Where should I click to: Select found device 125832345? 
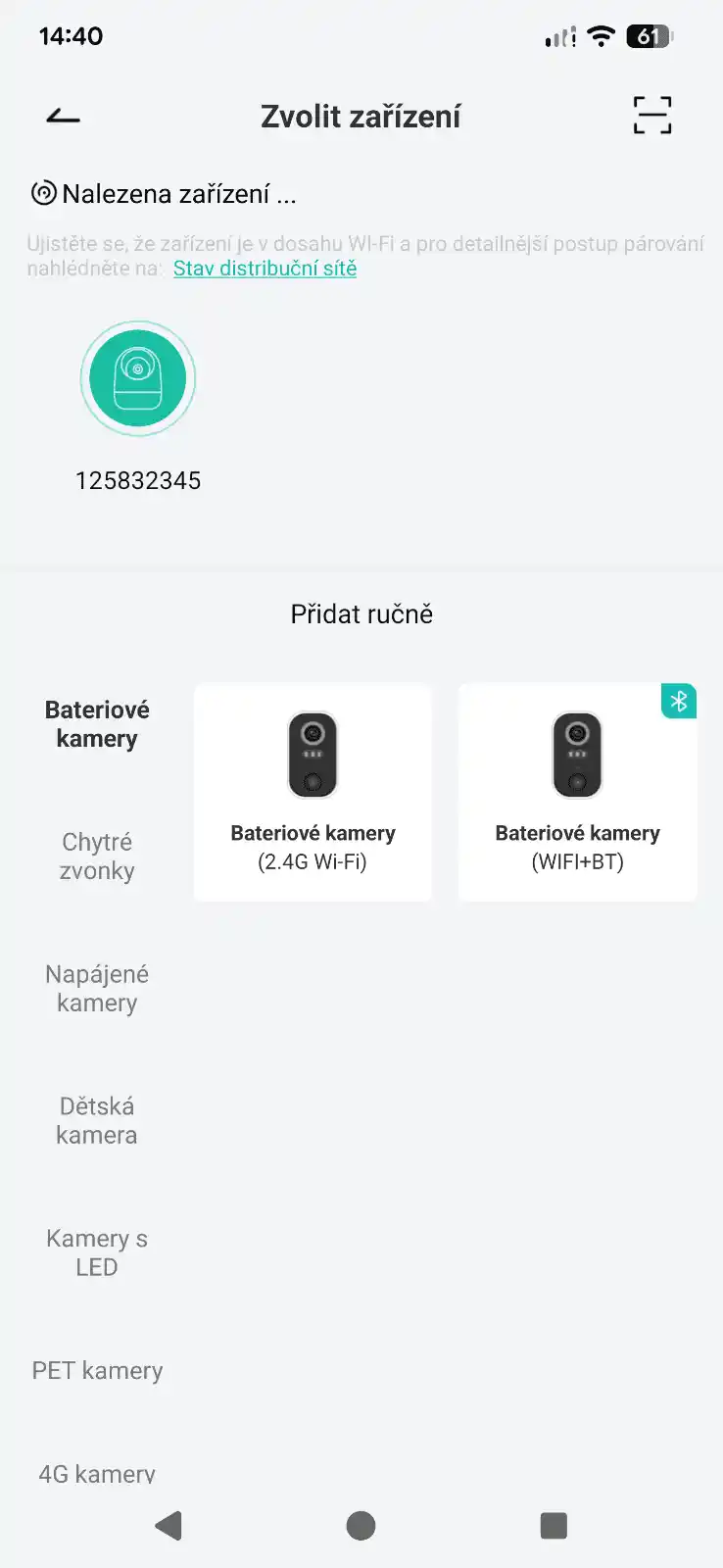click(138, 379)
